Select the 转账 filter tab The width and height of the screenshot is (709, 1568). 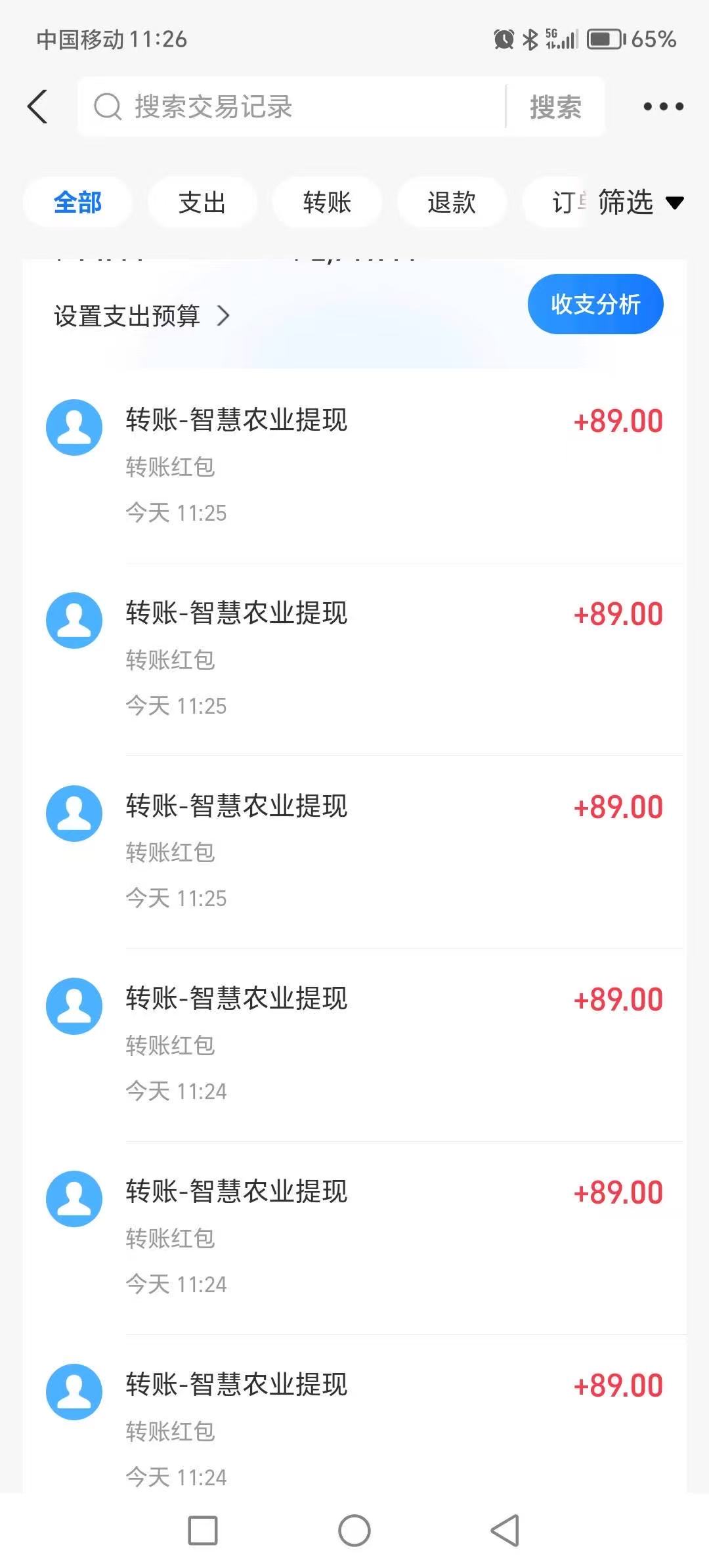click(x=327, y=202)
